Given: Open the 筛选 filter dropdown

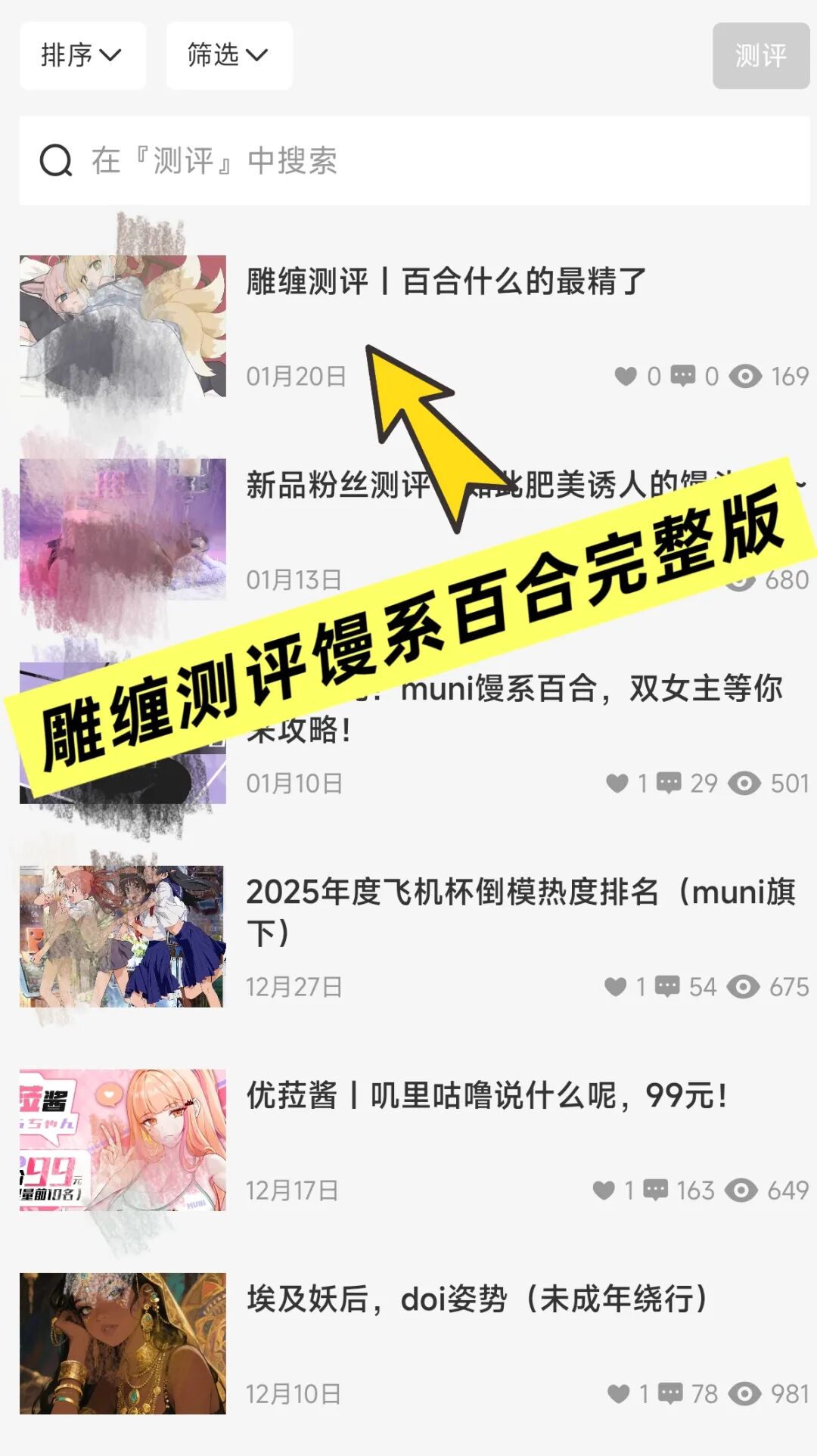Looking at the screenshot, I should tap(228, 55).
